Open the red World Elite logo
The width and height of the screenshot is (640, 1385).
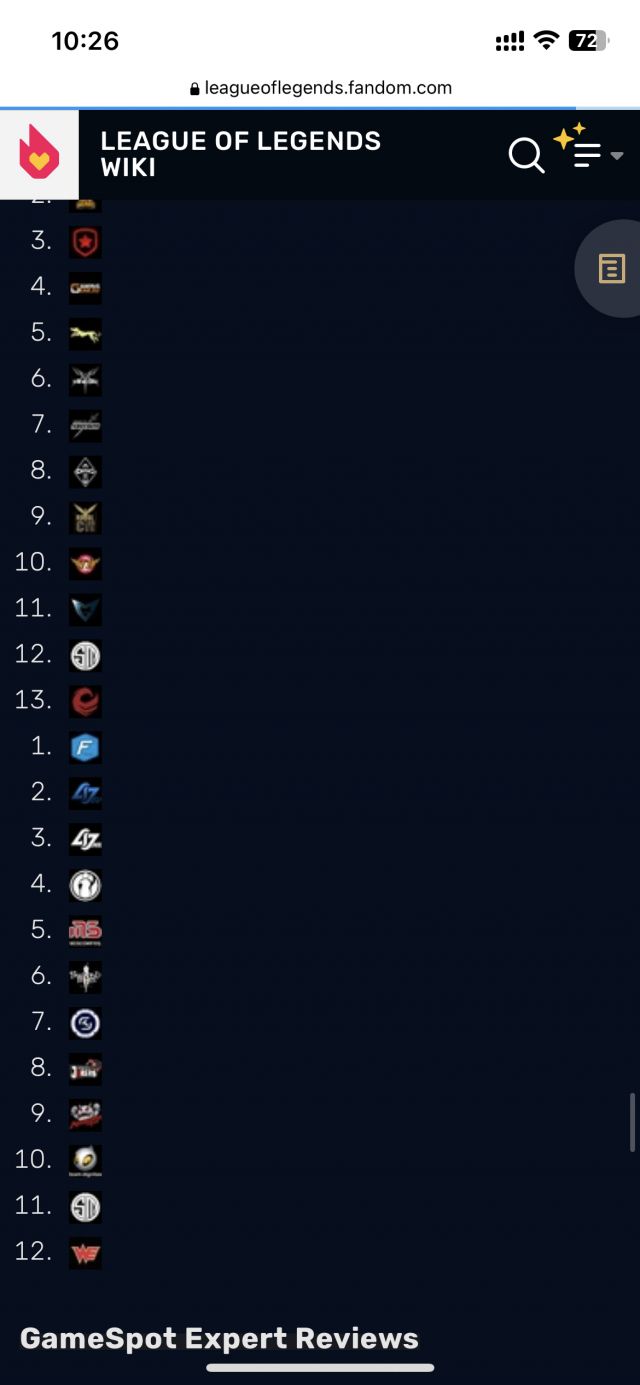[x=85, y=1252]
